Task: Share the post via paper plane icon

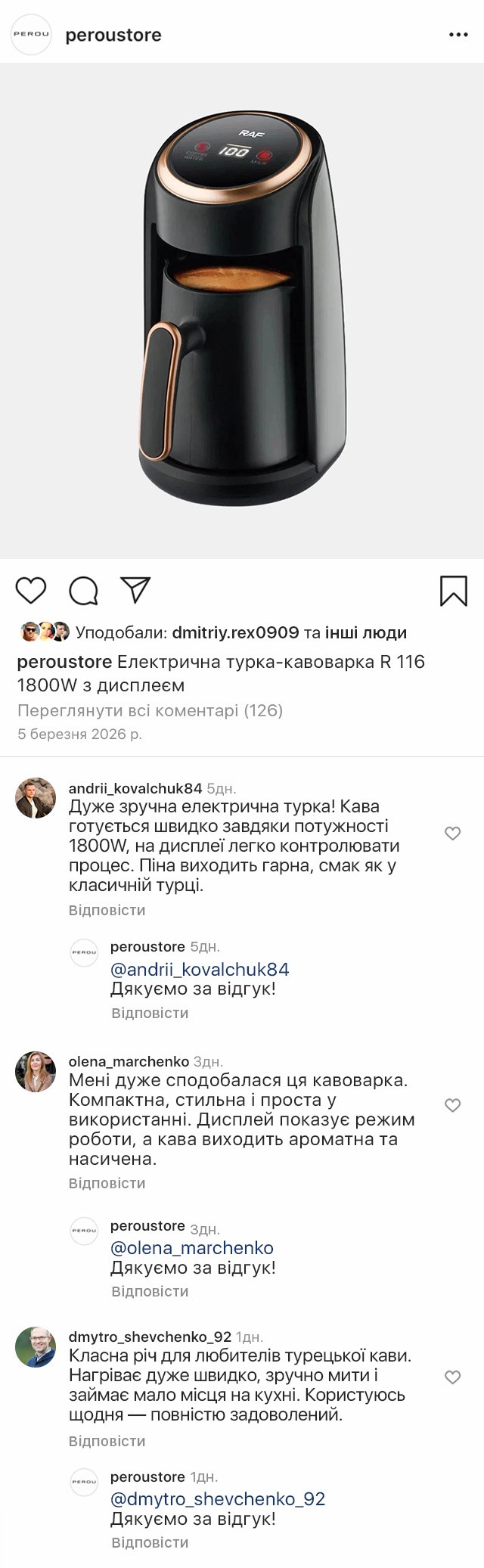Action: pyautogui.click(x=135, y=591)
